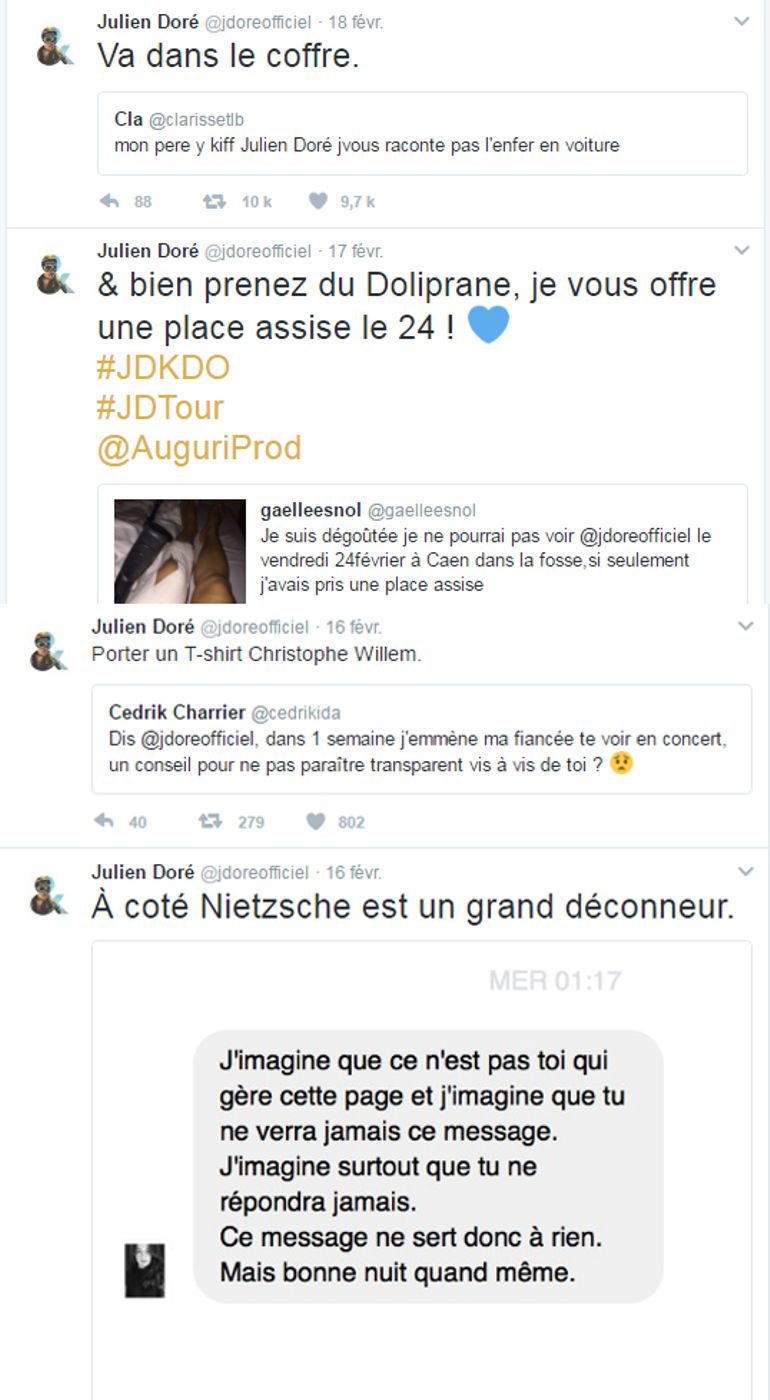Like the Christophe Willem T-shirt tweet
This screenshot has height=1400, width=770.
tap(316, 822)
